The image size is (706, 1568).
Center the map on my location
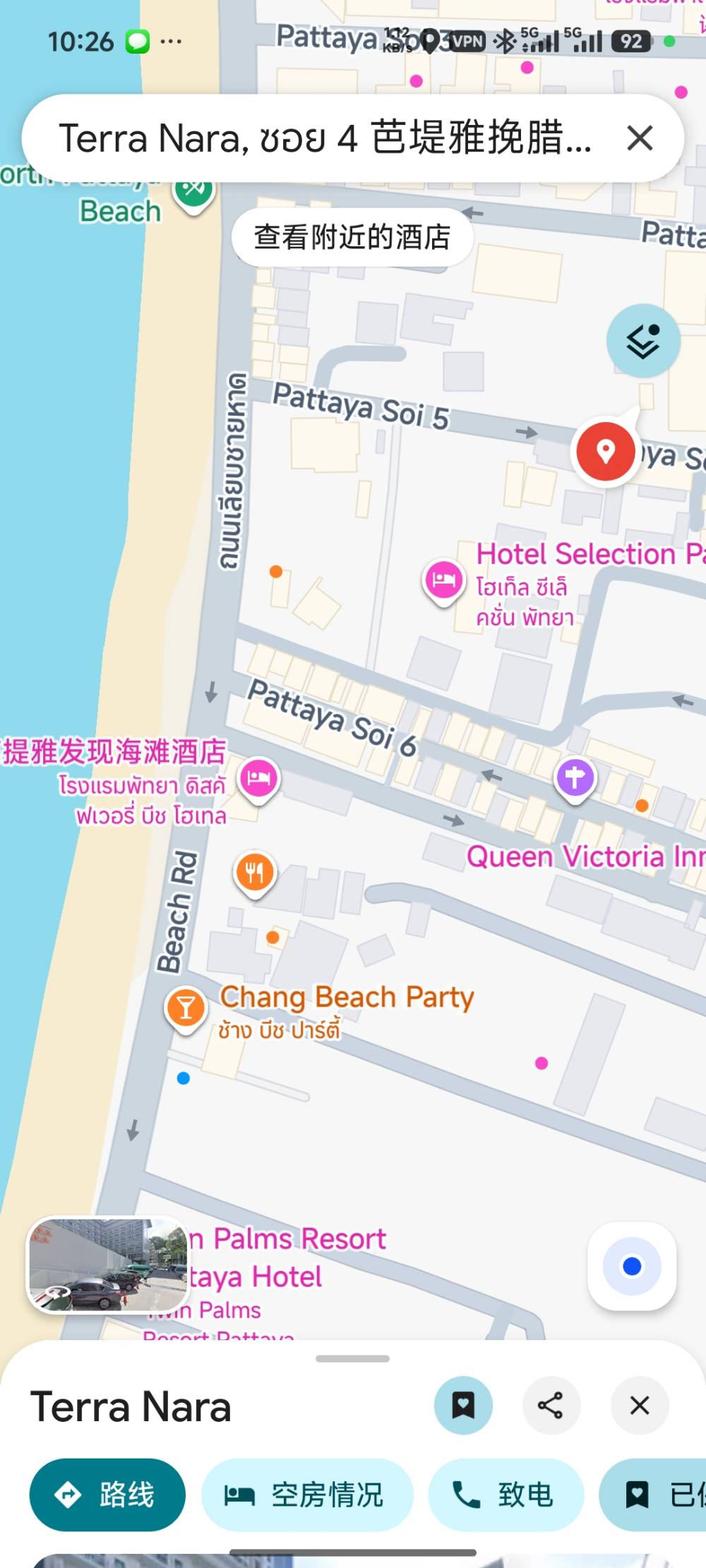point(632,1266)
